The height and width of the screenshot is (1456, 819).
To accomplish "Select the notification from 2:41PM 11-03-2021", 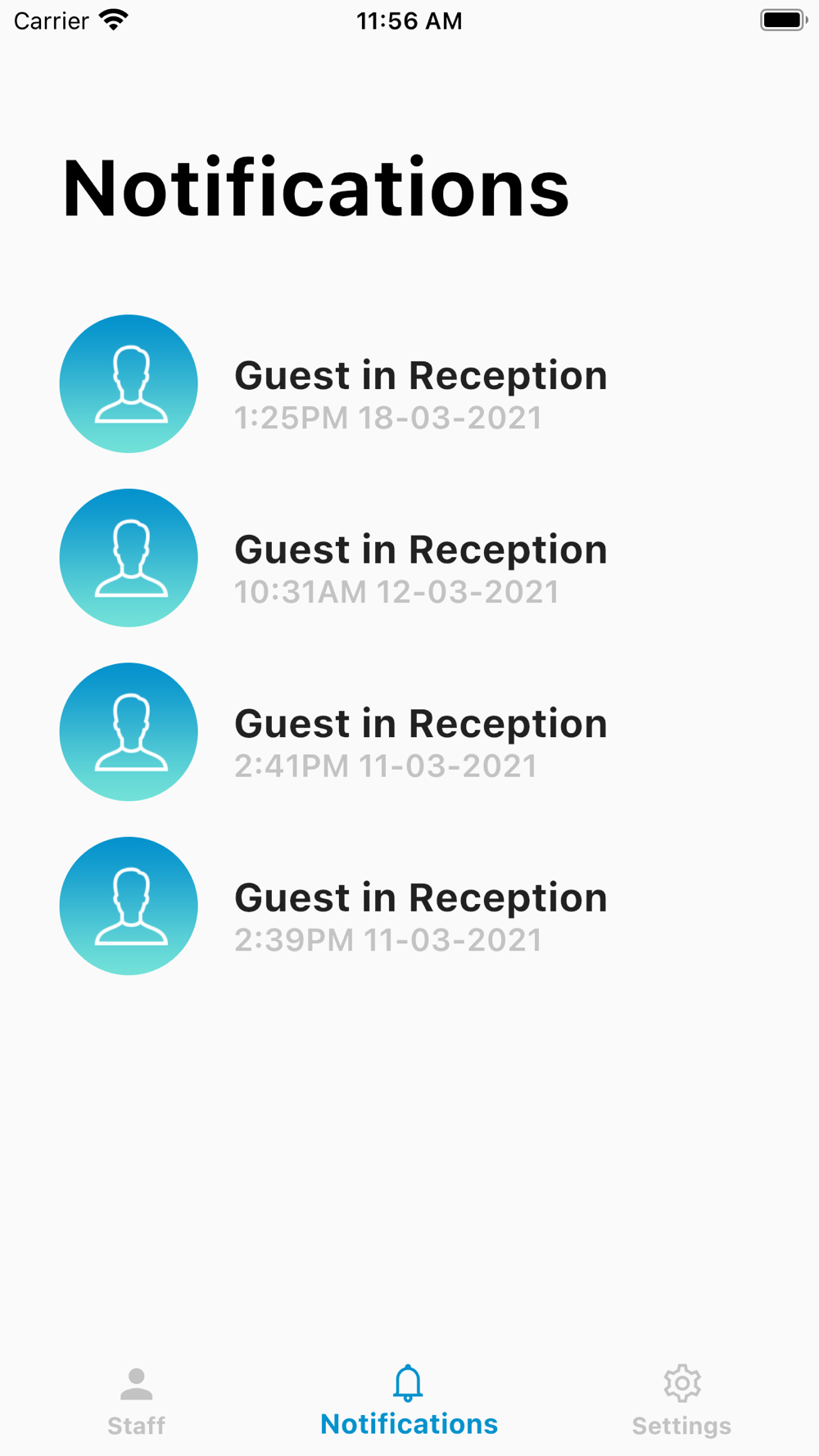I will click(409, 732).
